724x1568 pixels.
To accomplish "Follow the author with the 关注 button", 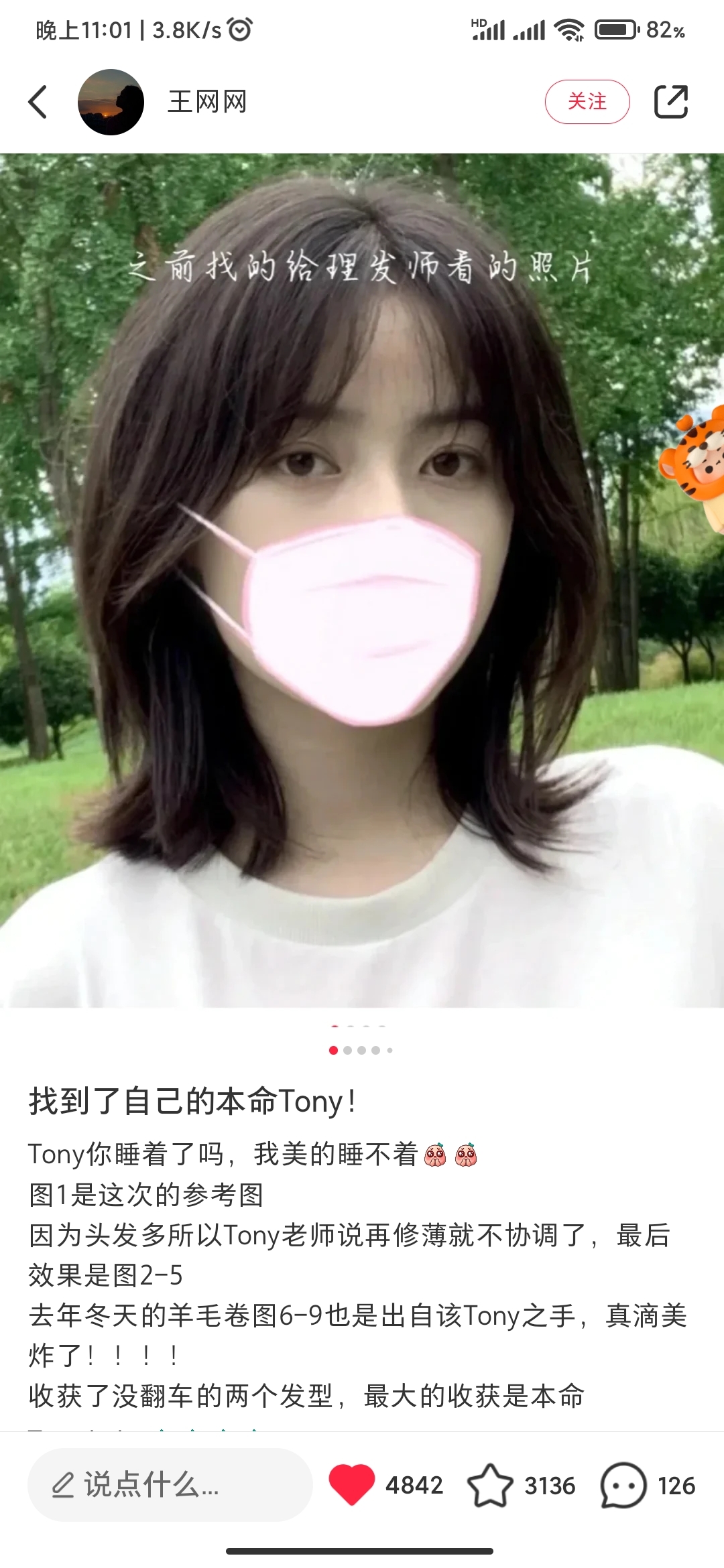I will coord(587,102).
